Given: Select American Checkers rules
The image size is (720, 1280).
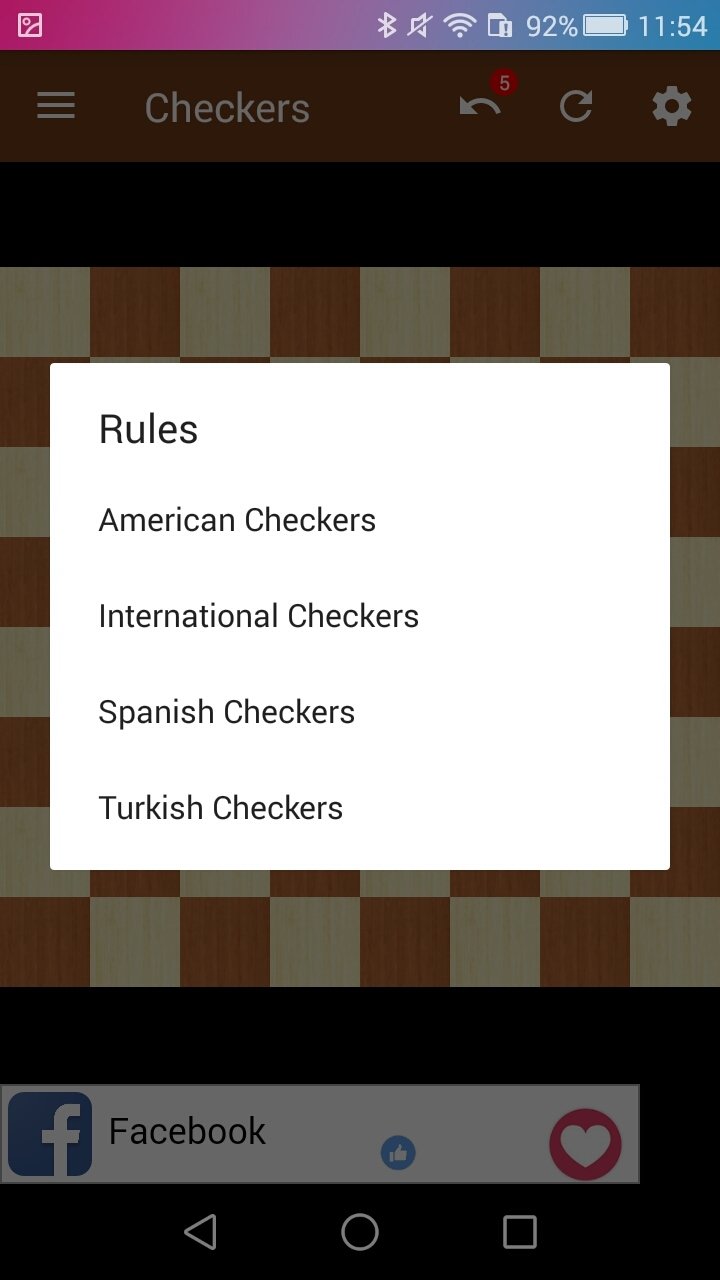Looking at the screenshot, I should pyautogui.click(x=360, y=520).
